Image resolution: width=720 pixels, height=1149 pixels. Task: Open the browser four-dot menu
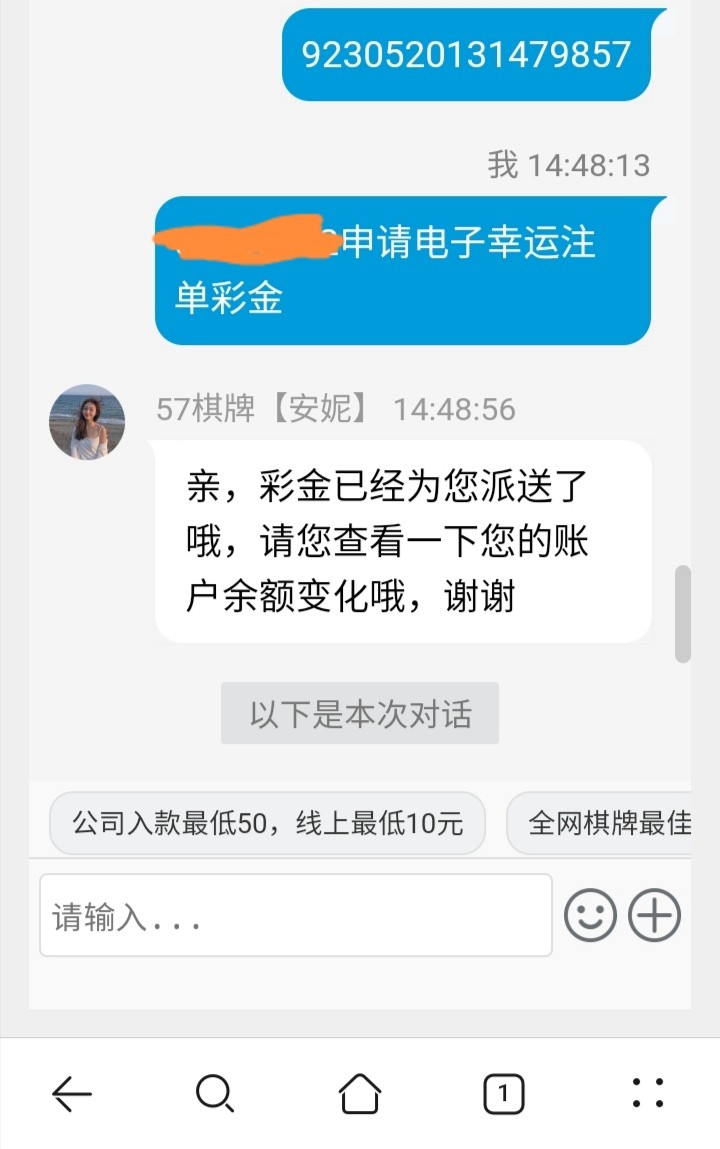[x=648, y=1094]
